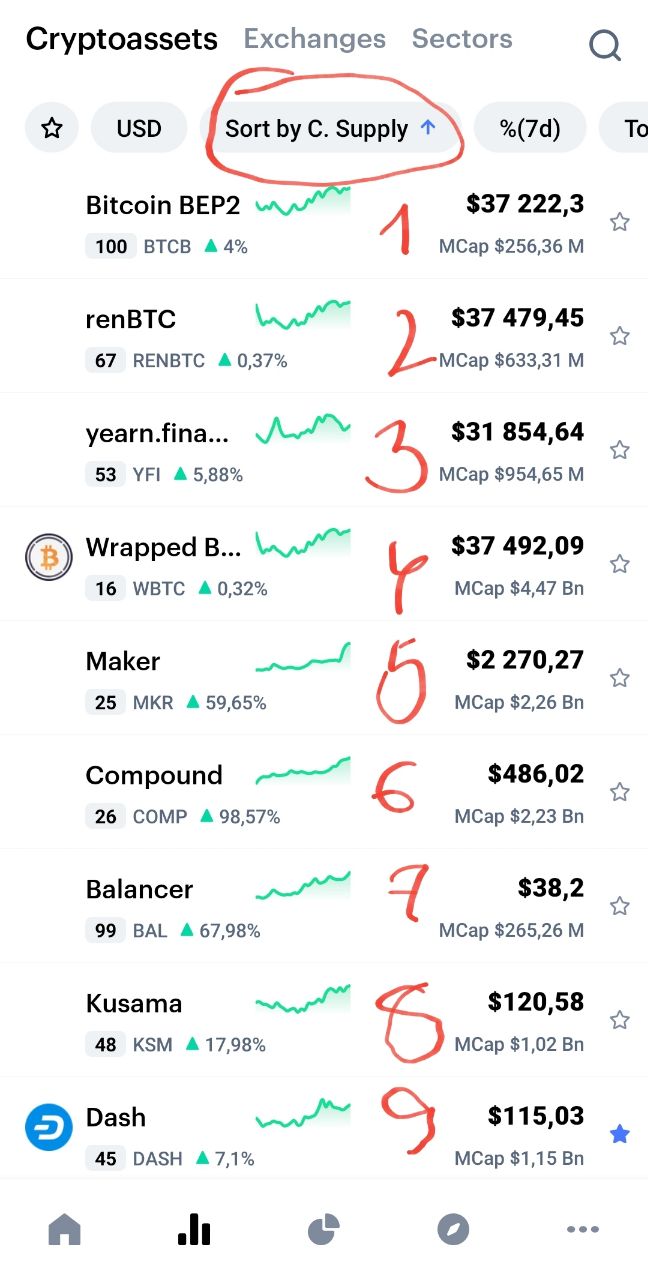Open the USD currency chip

[139, 128]
